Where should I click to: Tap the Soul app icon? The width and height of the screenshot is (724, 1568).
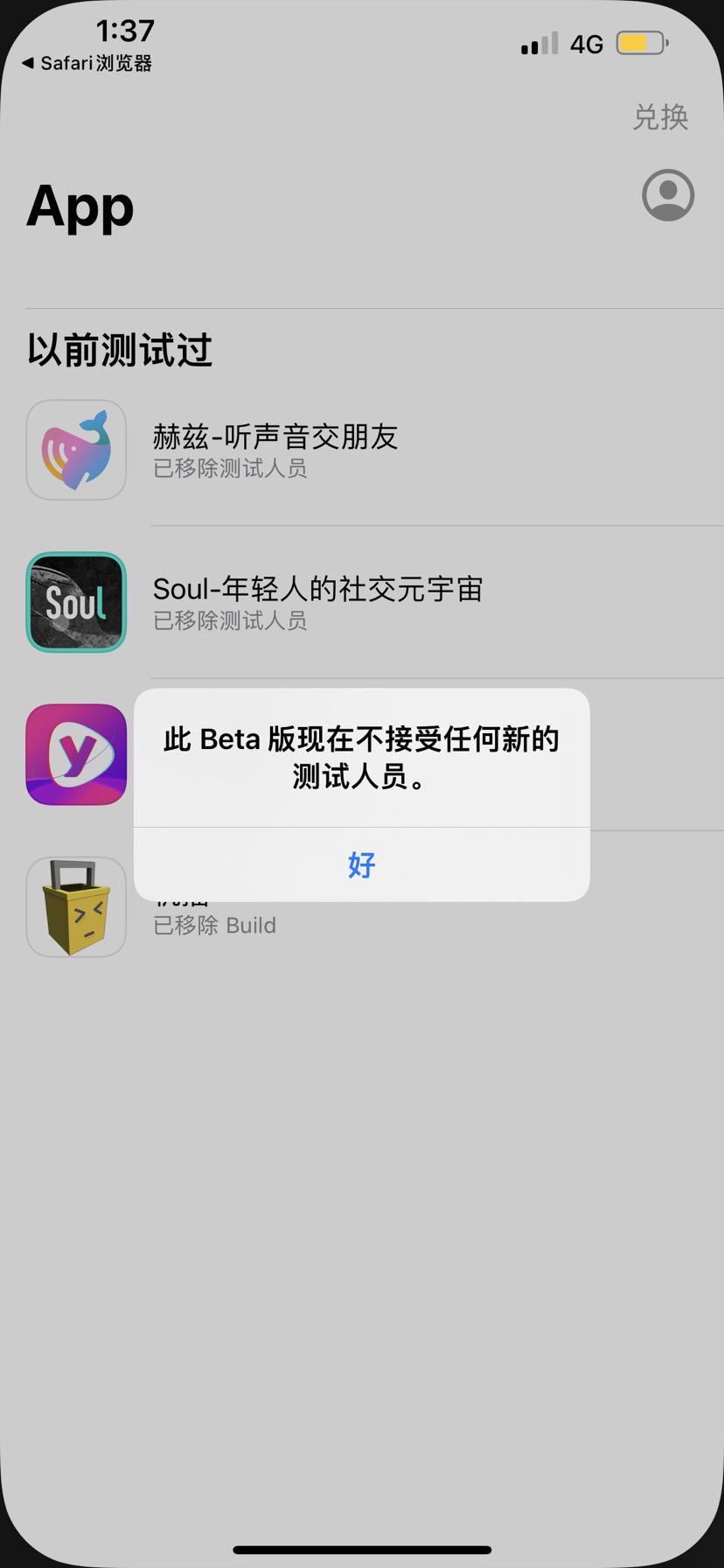click(76, 602)
